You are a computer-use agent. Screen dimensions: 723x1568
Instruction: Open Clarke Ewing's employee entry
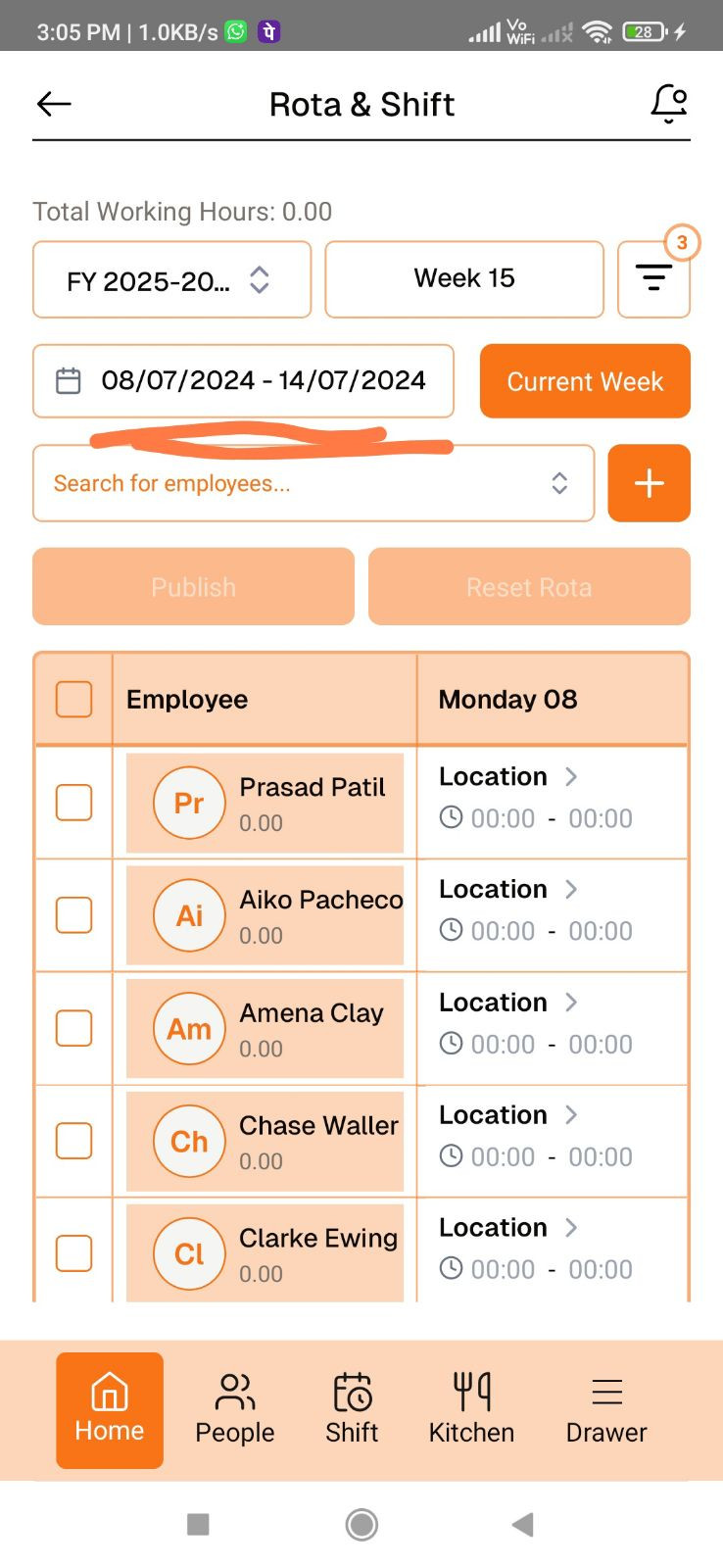click(265, 1252)
